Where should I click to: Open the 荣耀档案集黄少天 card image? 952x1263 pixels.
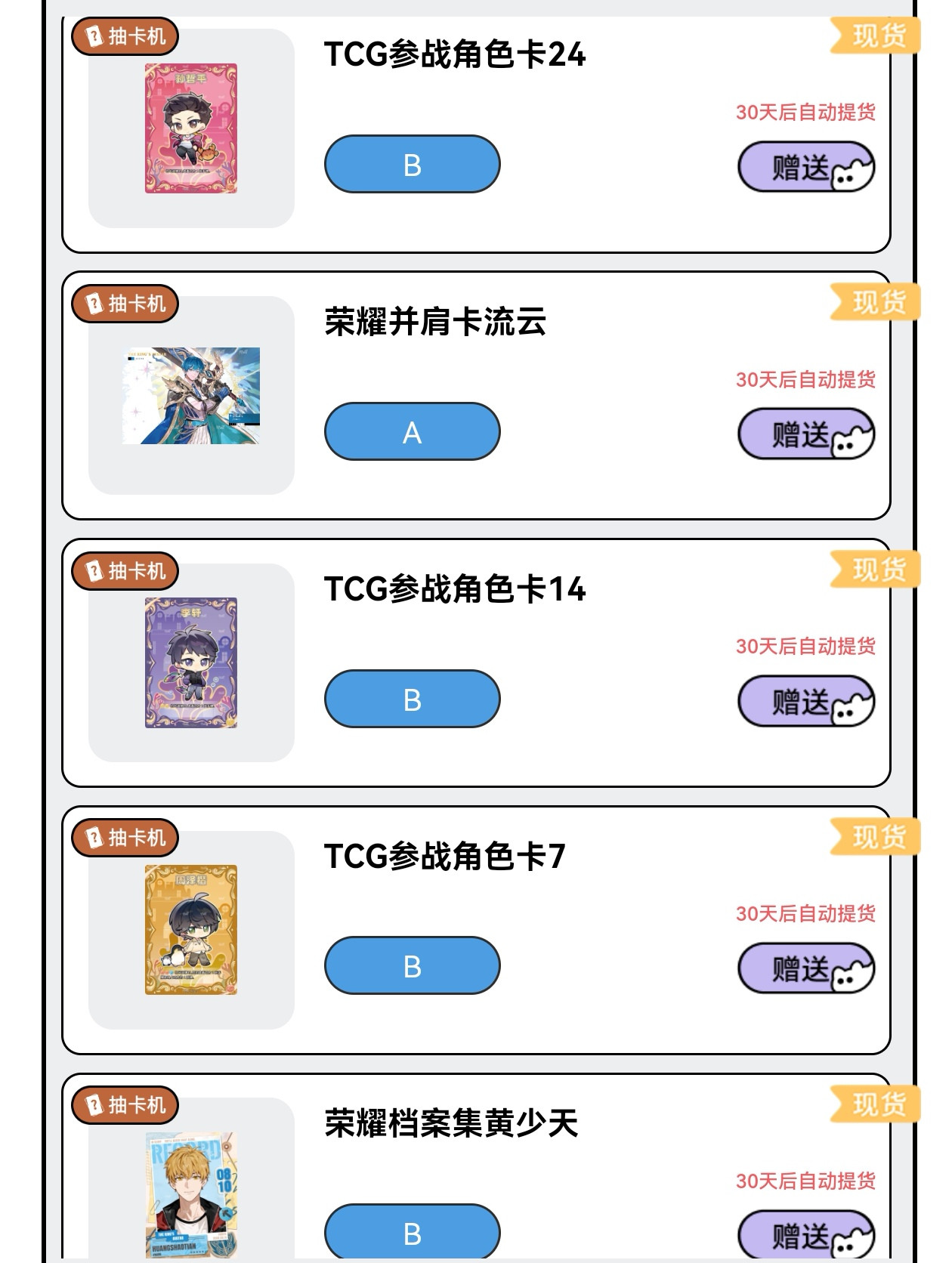pos(191,1194)
